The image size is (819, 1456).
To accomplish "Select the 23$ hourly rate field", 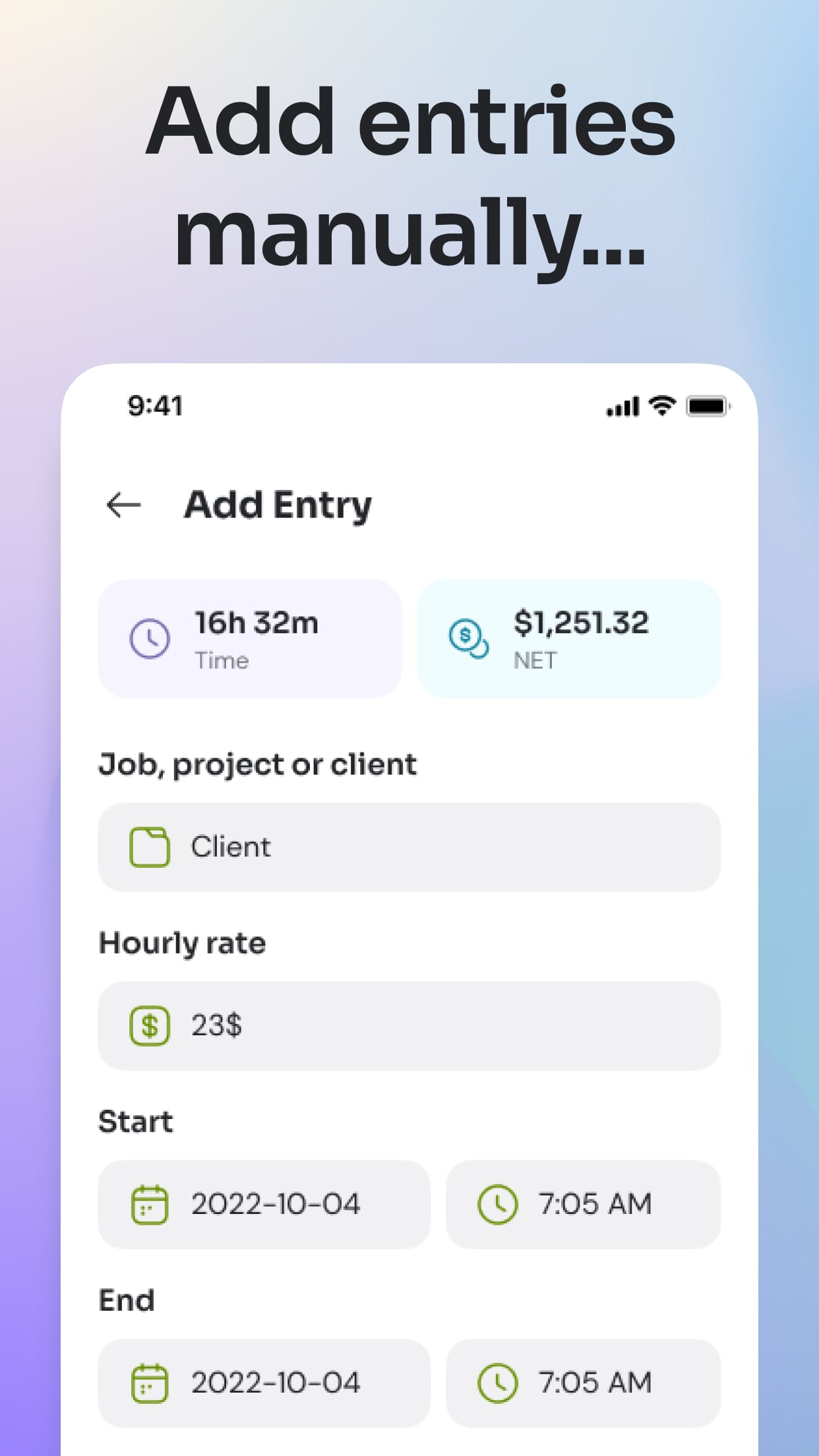I will 409,1025.
